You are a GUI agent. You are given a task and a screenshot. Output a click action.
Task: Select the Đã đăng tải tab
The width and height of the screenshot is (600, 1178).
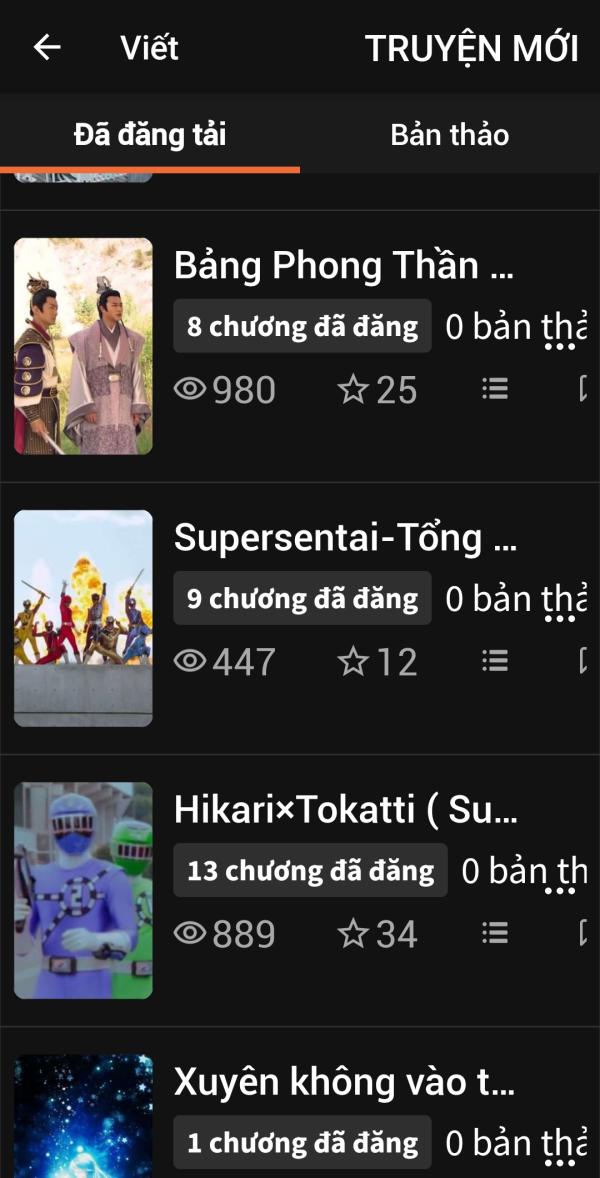150,135
